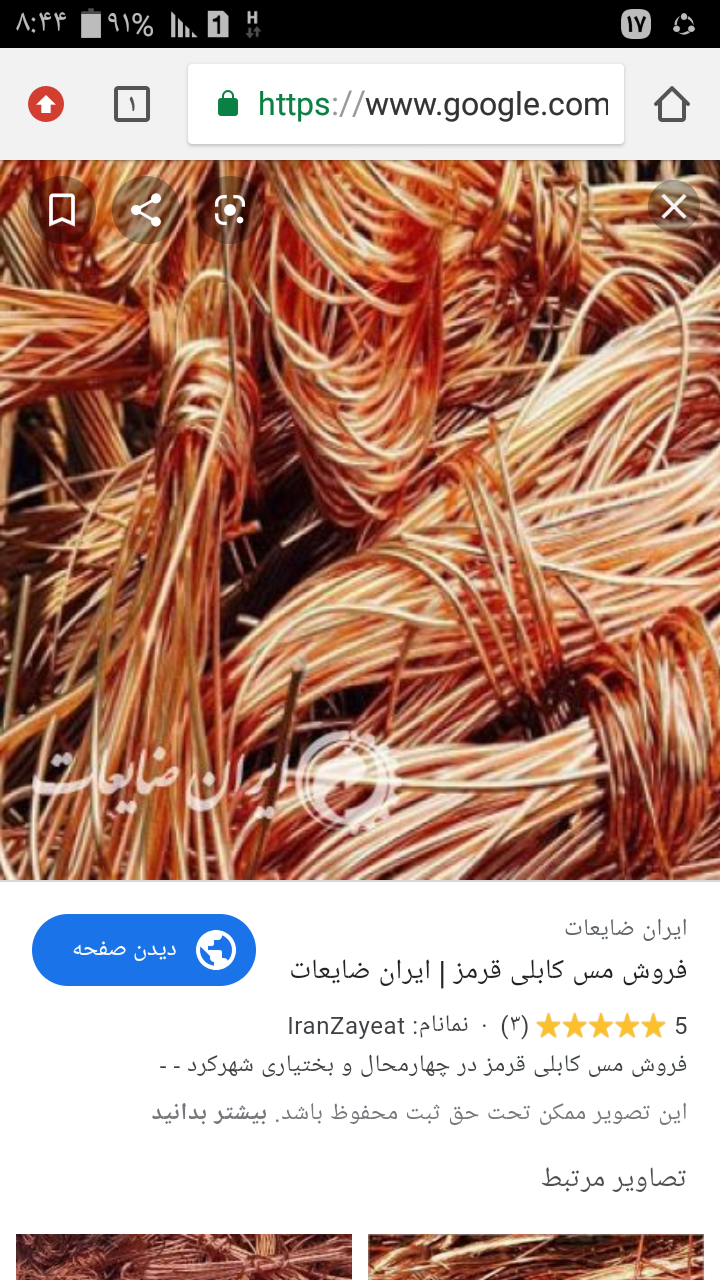The image size is (720, 1280).
Task: Go to the browser home page
Action: [x=672, y=104]
